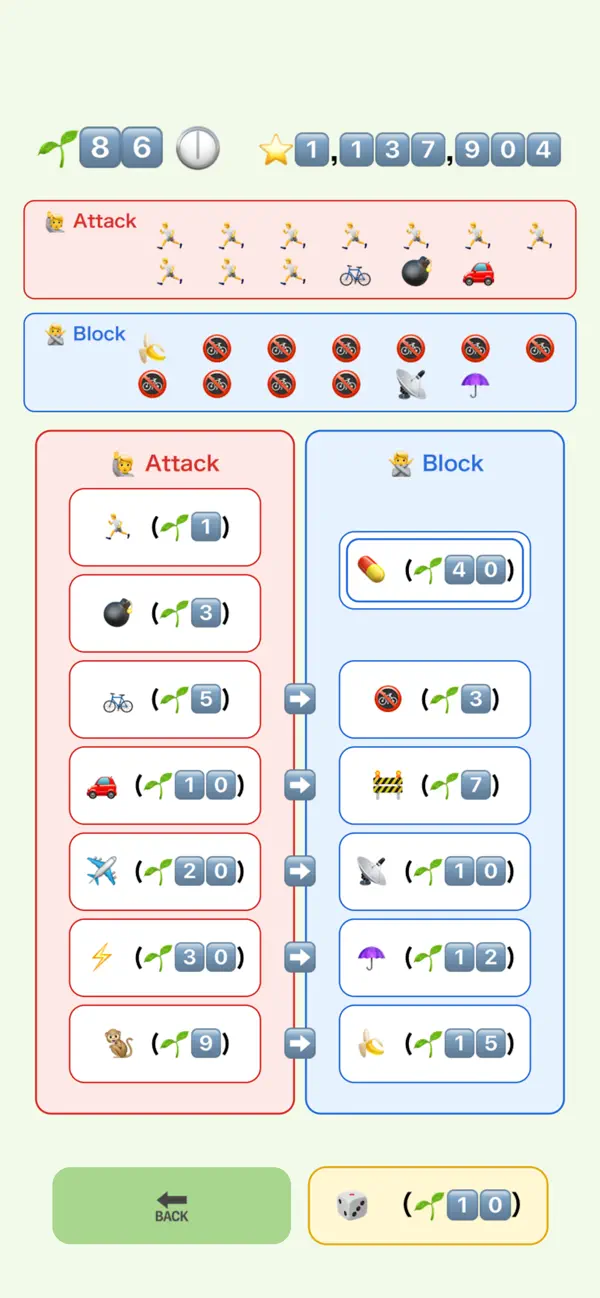Buy the umbrella block for 12

click(x=435, y=957)
